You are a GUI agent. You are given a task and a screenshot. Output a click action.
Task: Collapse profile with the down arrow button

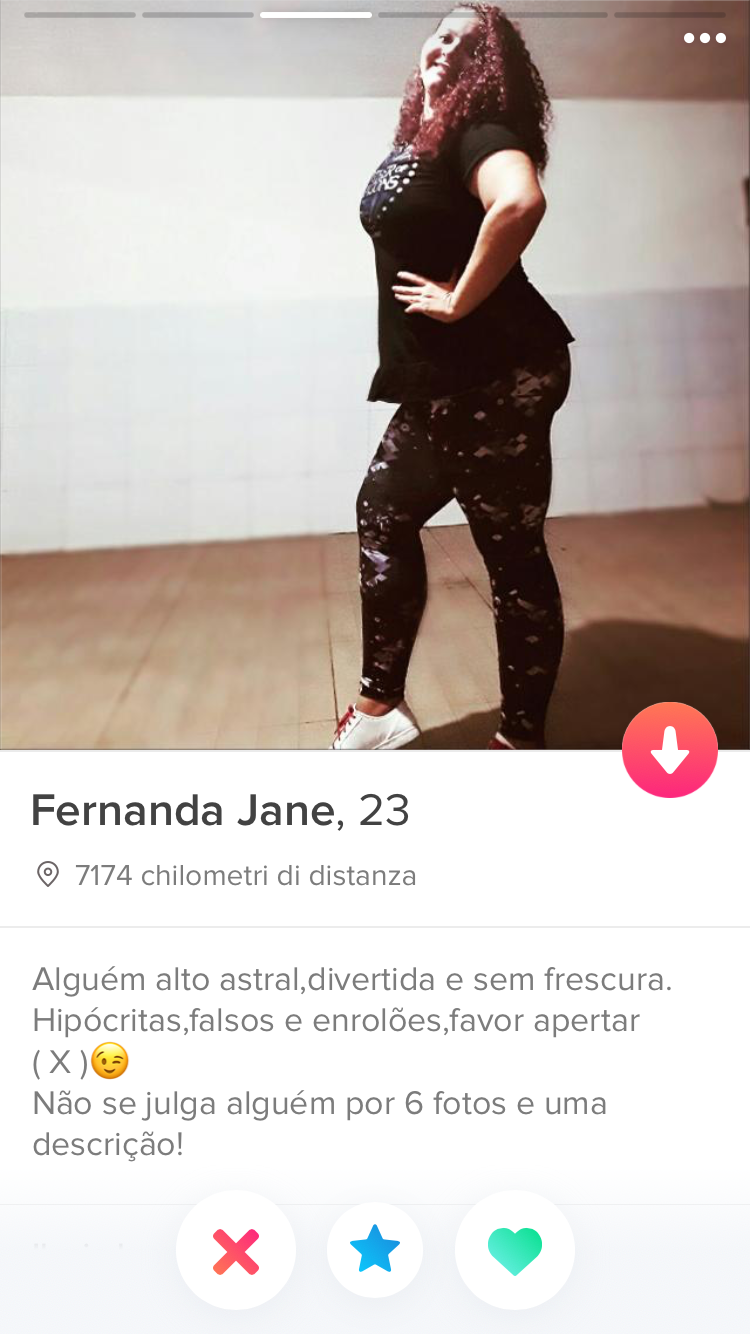(x=669, y=750)
